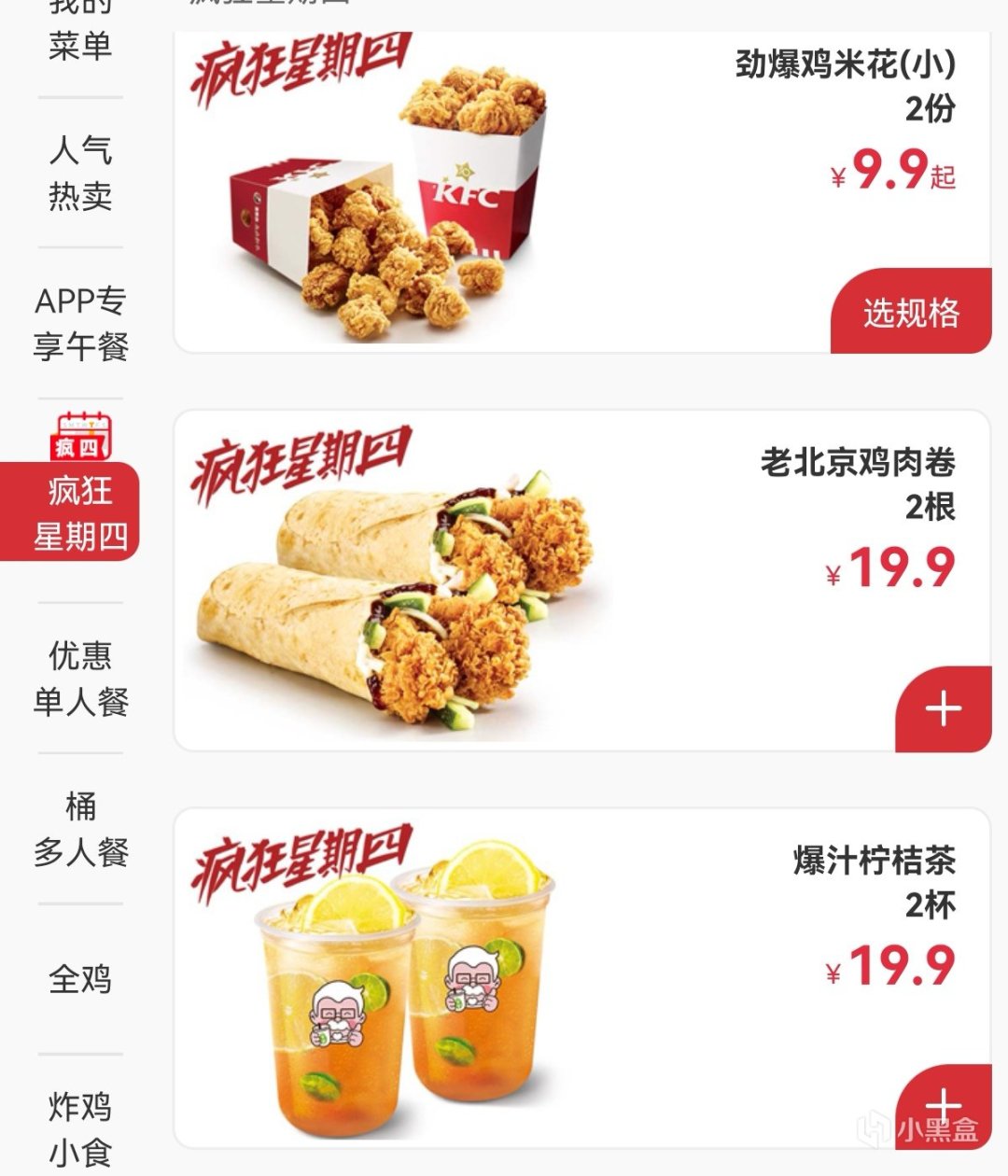Open 人气热卖 category
1008x1176 pixels.
pyautogui.click(x=80, y=173)
